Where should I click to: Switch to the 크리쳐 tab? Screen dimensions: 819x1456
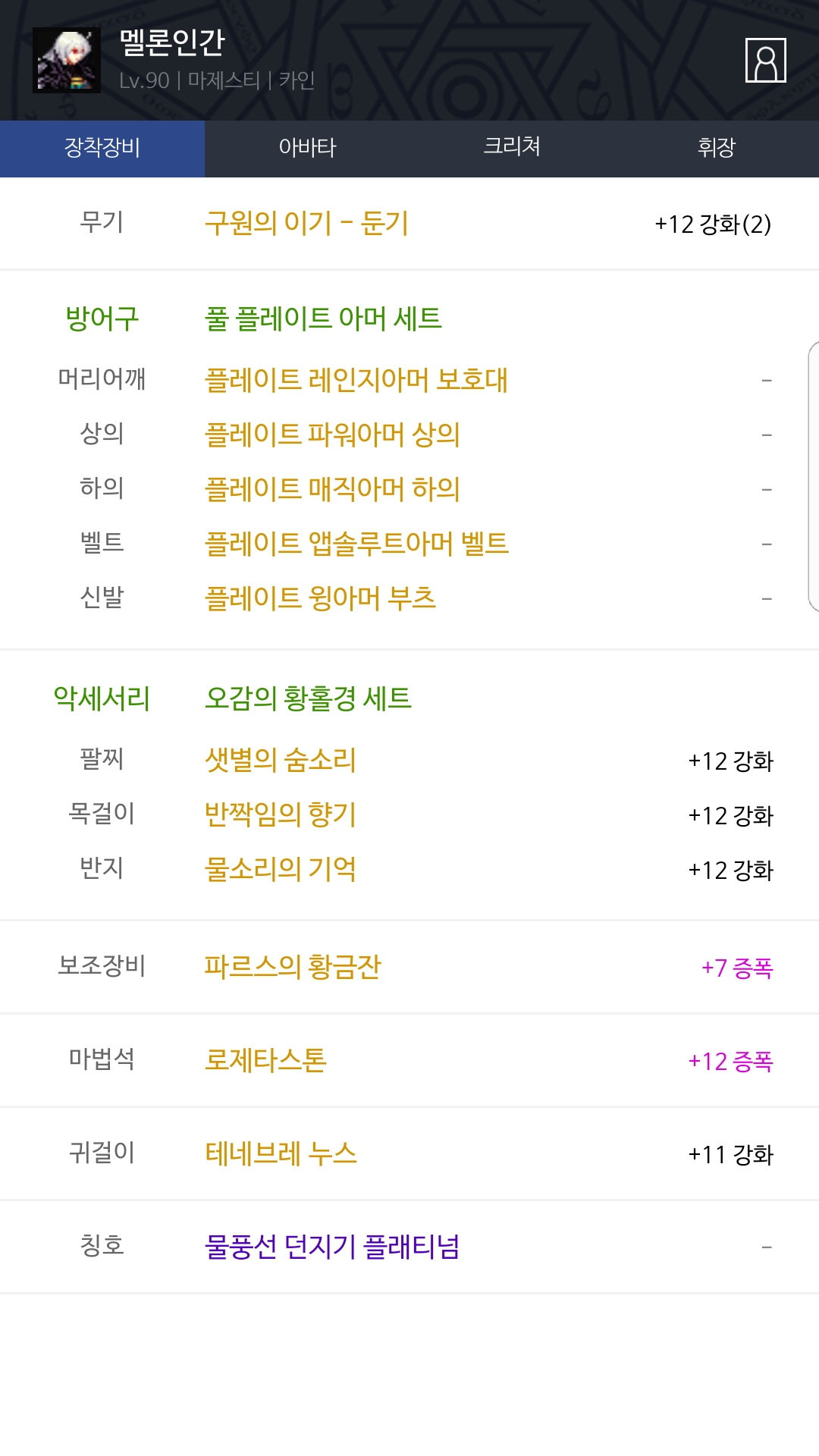512,148
